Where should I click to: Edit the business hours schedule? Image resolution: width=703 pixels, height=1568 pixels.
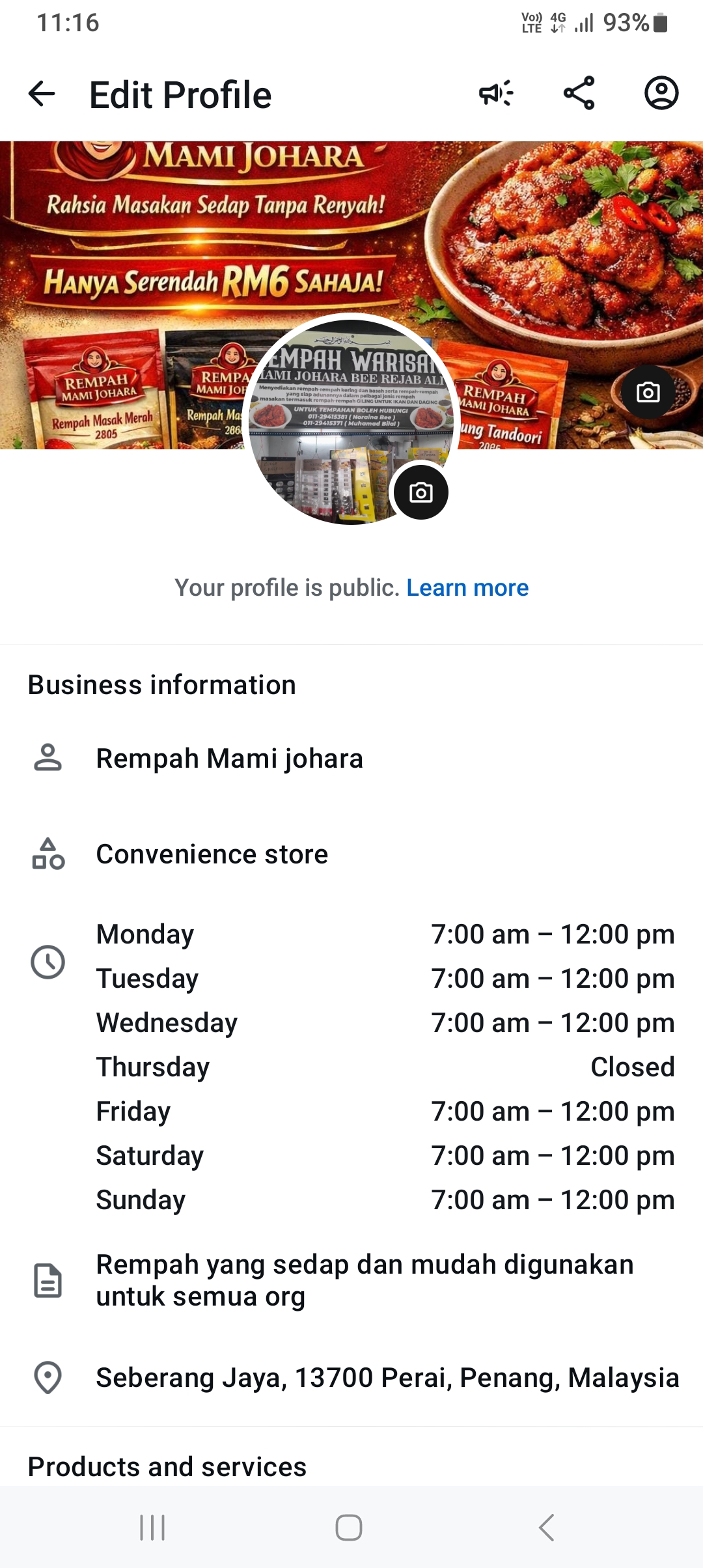384,1067
